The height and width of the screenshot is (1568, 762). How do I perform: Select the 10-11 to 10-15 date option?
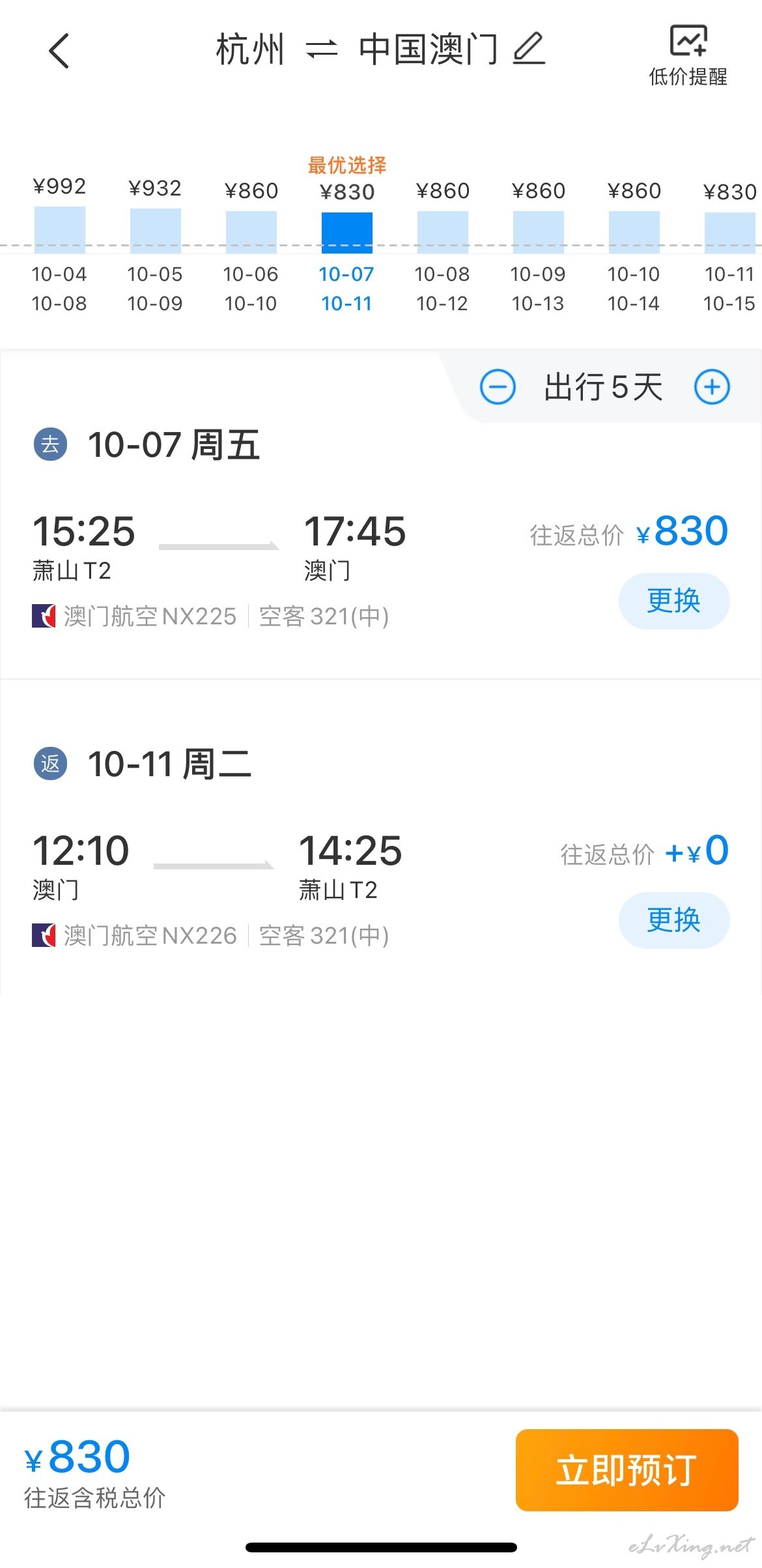tap(729, 244)
